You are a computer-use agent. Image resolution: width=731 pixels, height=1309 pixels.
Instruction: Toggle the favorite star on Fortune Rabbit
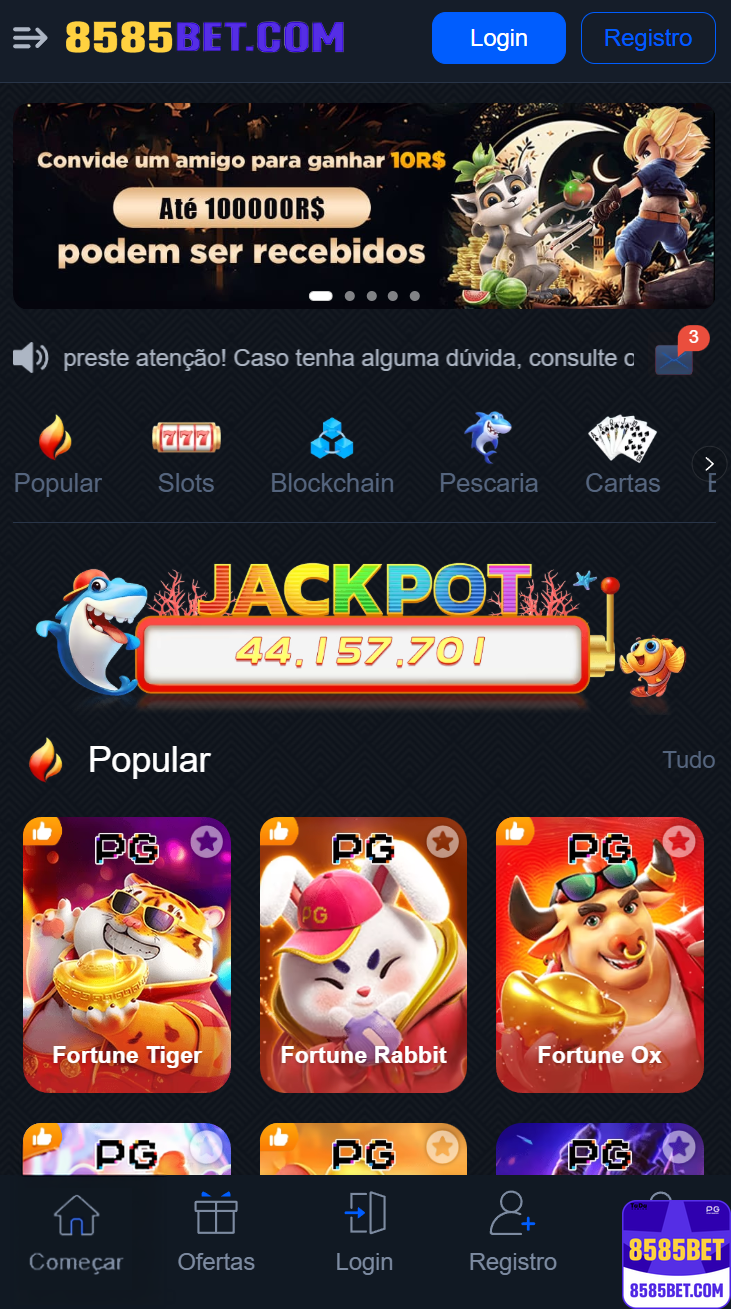click(x=443, y=842)
